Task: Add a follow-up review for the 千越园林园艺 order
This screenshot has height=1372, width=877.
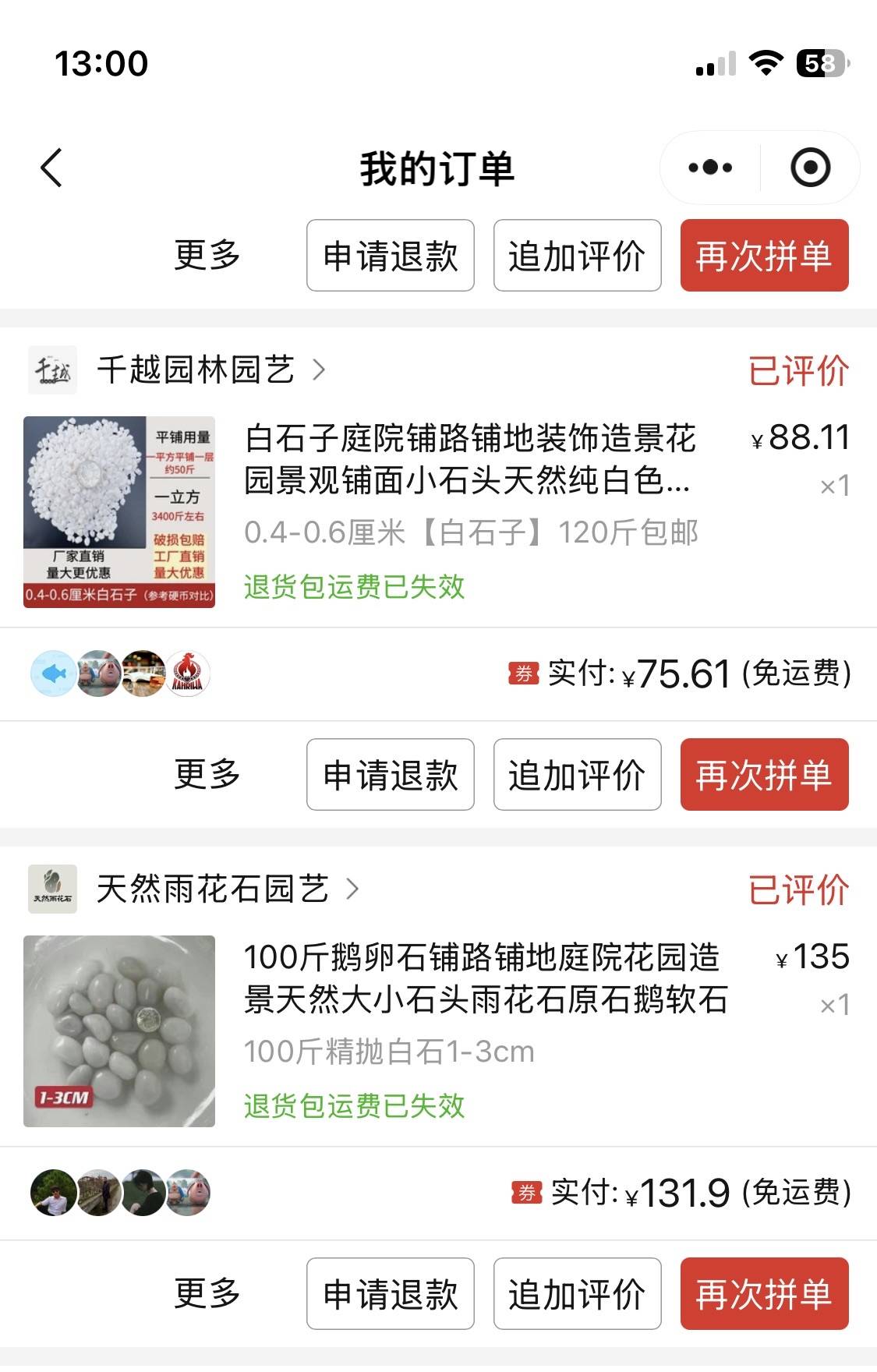Action: tap(577, 775)
